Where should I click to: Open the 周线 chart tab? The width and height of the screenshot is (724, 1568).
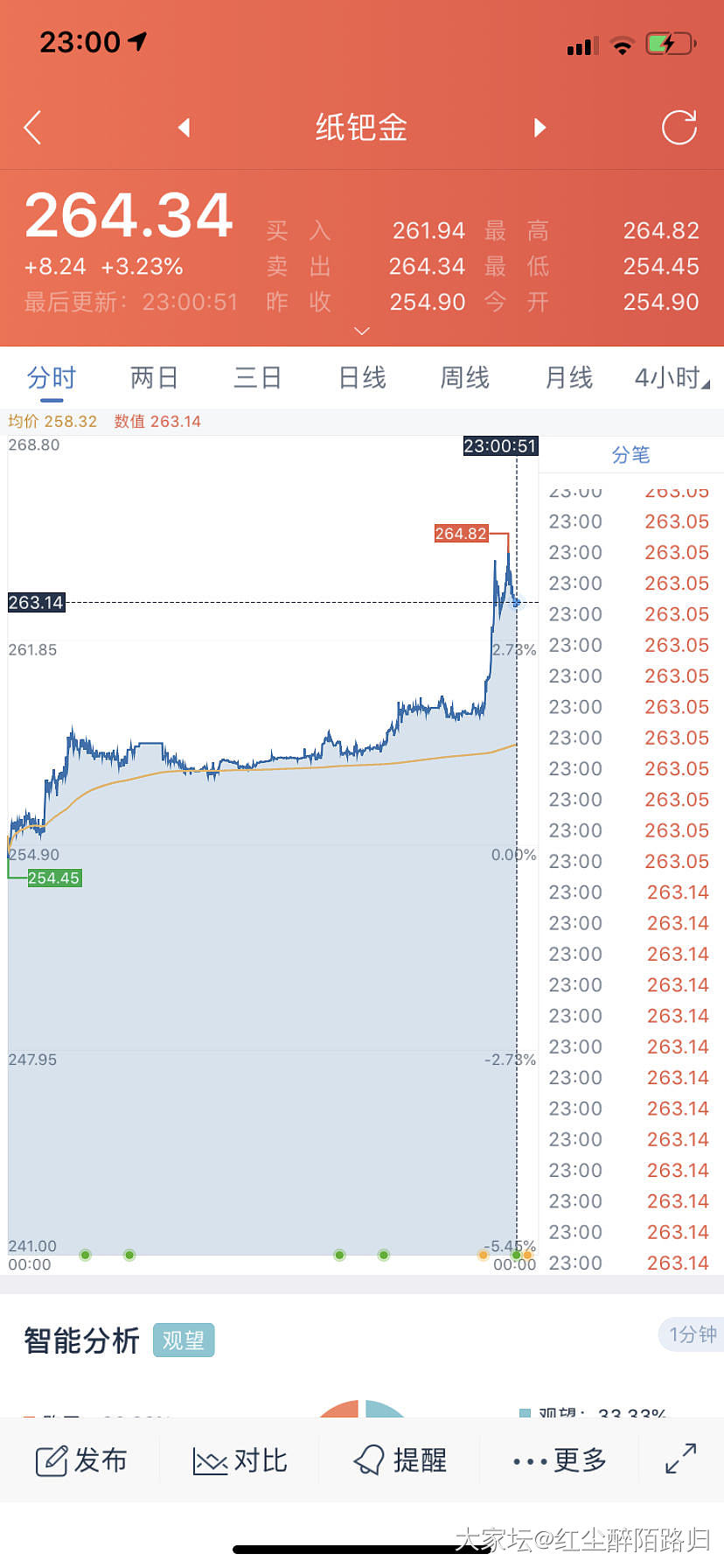click(x=464, y=378)
